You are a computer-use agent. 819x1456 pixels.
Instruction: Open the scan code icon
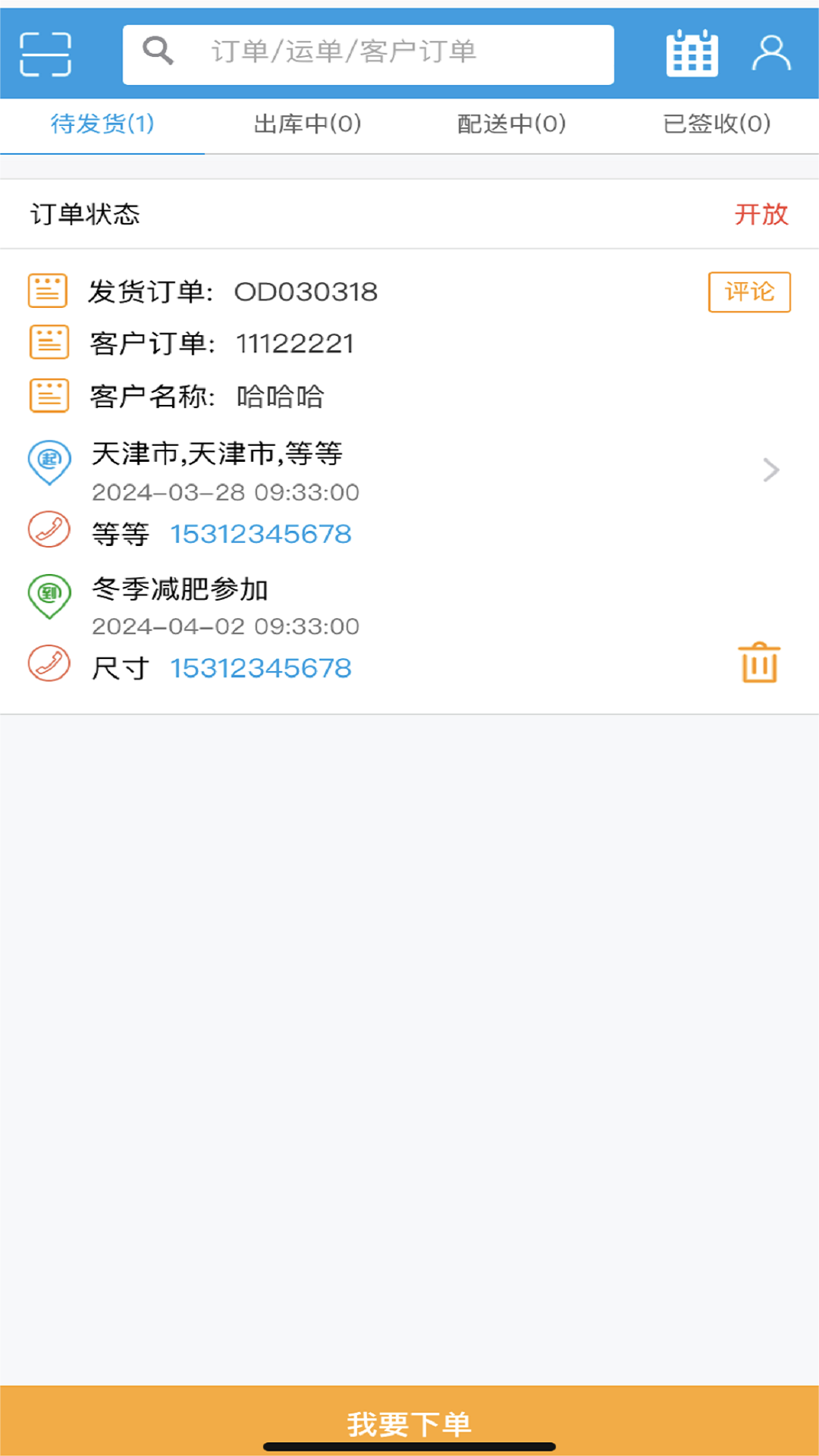pos(45,54)
